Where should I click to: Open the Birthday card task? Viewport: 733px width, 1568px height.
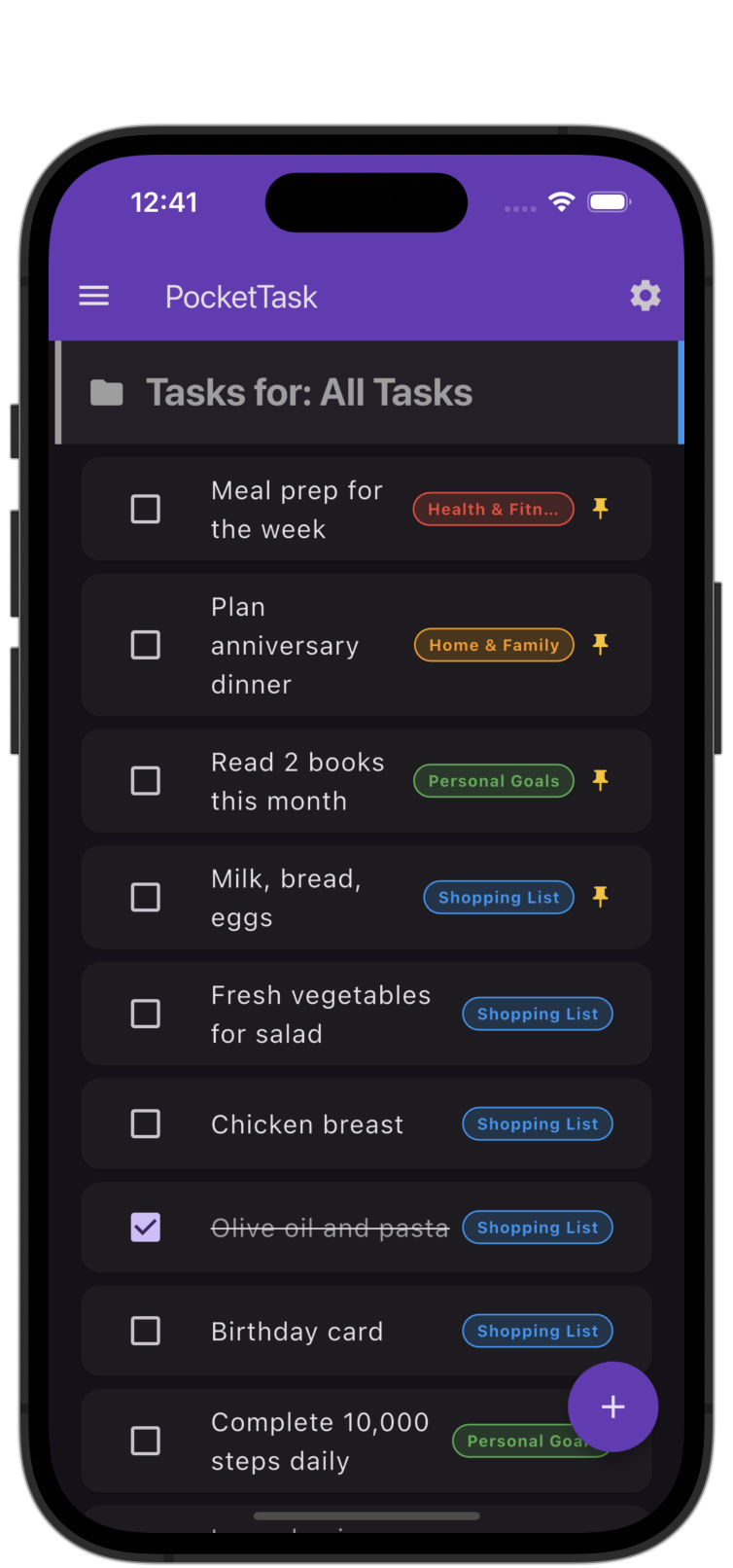(x=297, y=1331)
